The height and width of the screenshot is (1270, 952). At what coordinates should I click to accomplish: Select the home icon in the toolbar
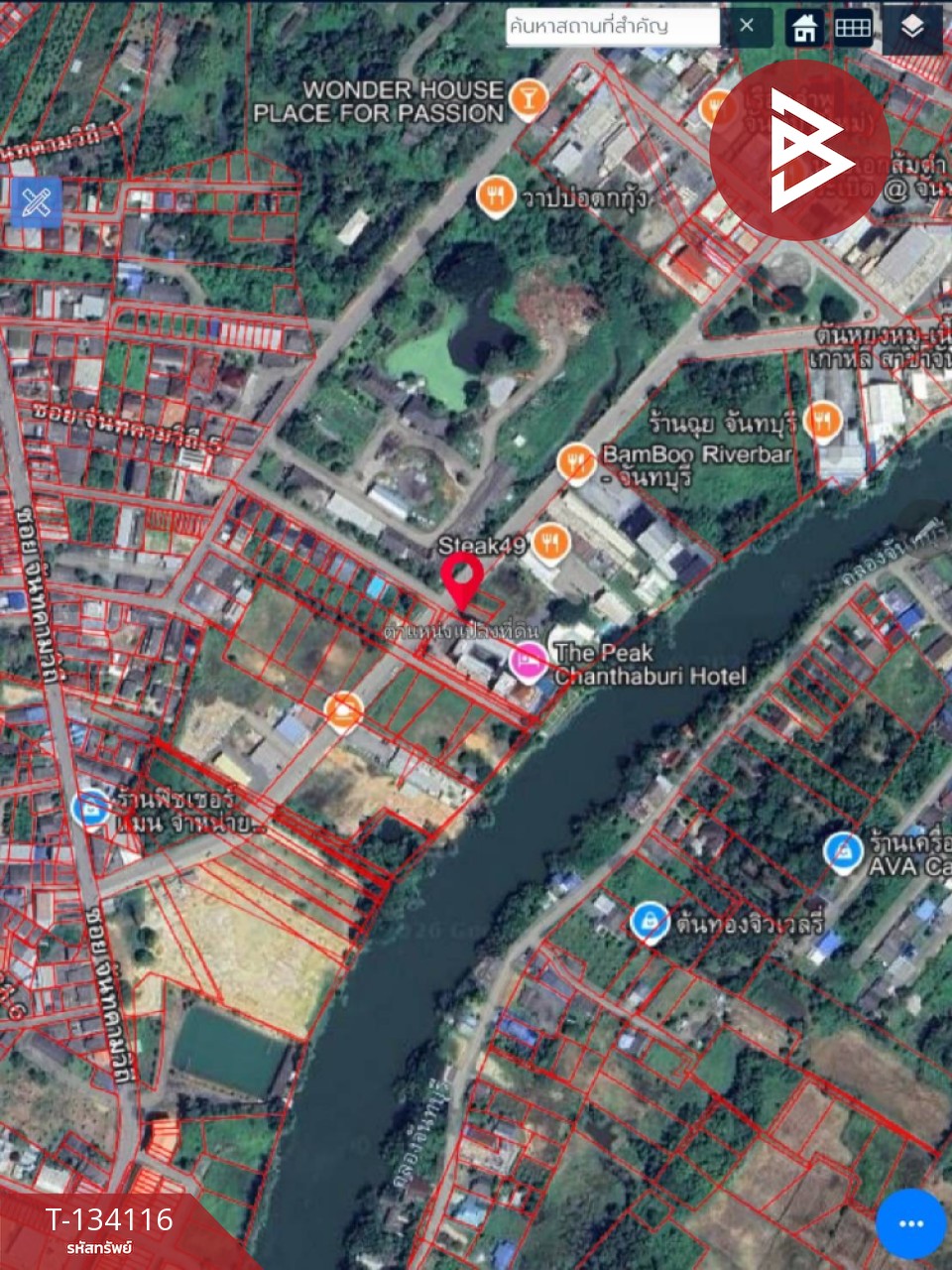(x=805, y=28)
